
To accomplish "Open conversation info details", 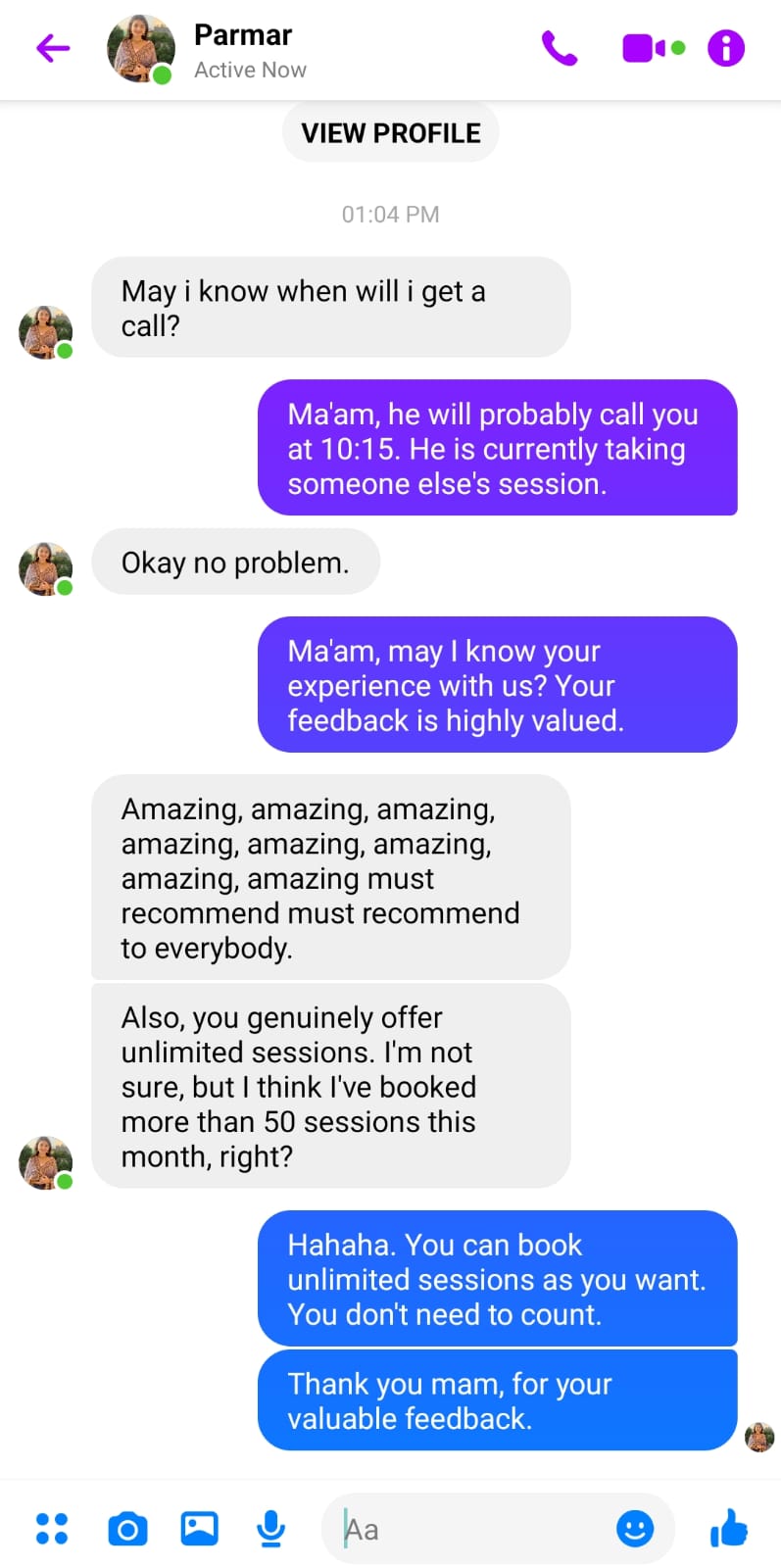I will [x=726, y=48].
